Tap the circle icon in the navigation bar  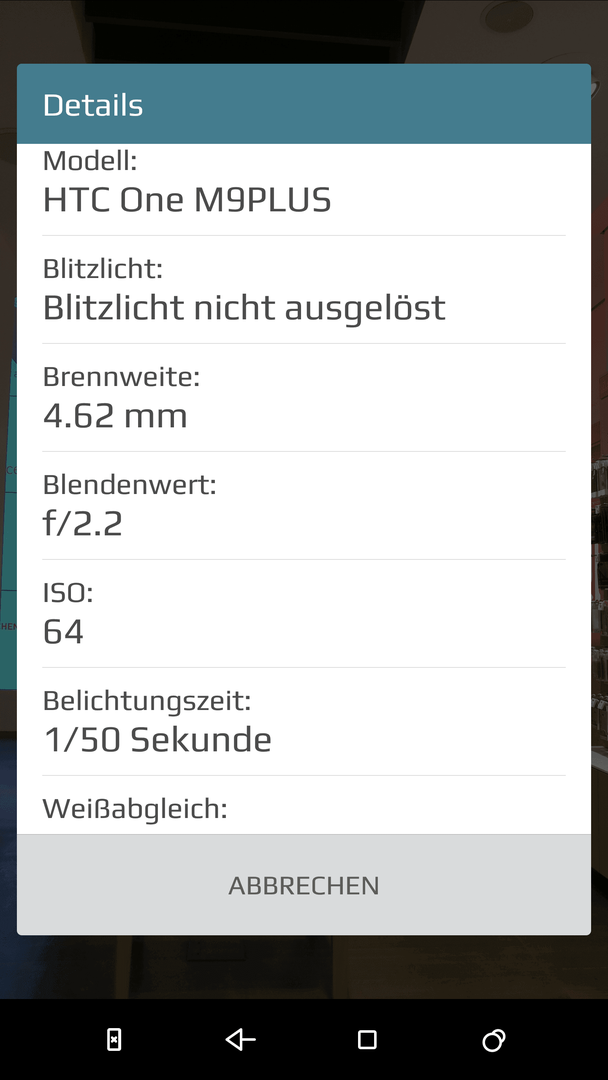[494, 1040]
